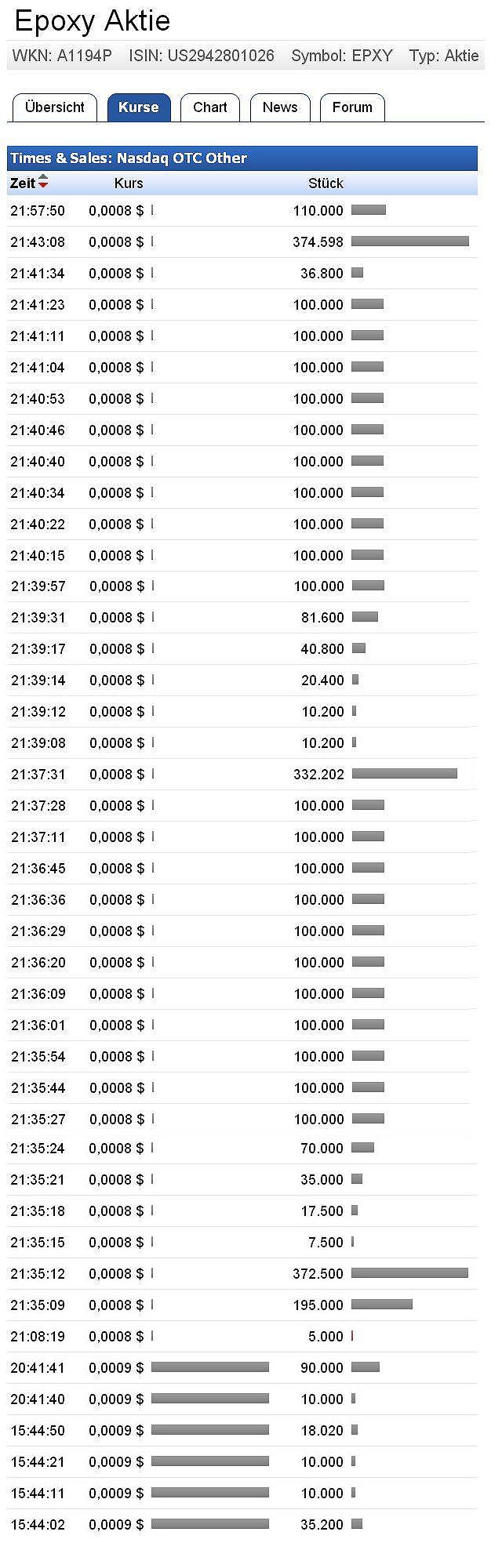Switch to the Übersicht tab
This screenshot has height=1568, width=502.
click(54, 107)
